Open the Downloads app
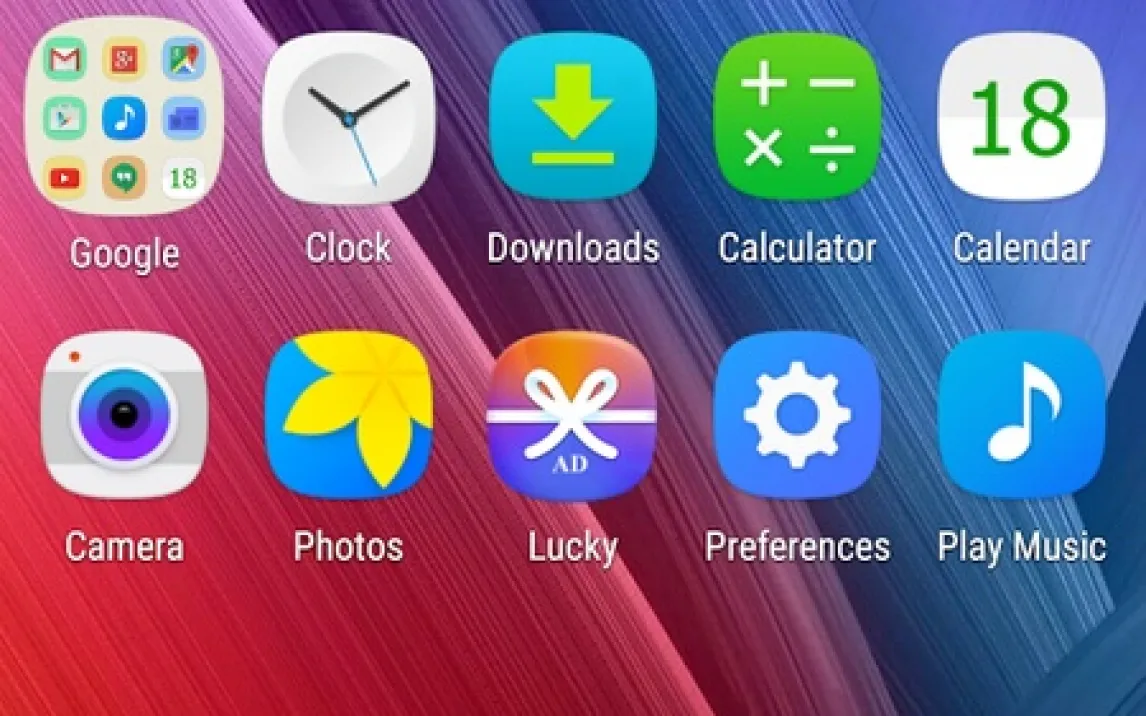Screen dimensions: 1146x716 [572, 116]
